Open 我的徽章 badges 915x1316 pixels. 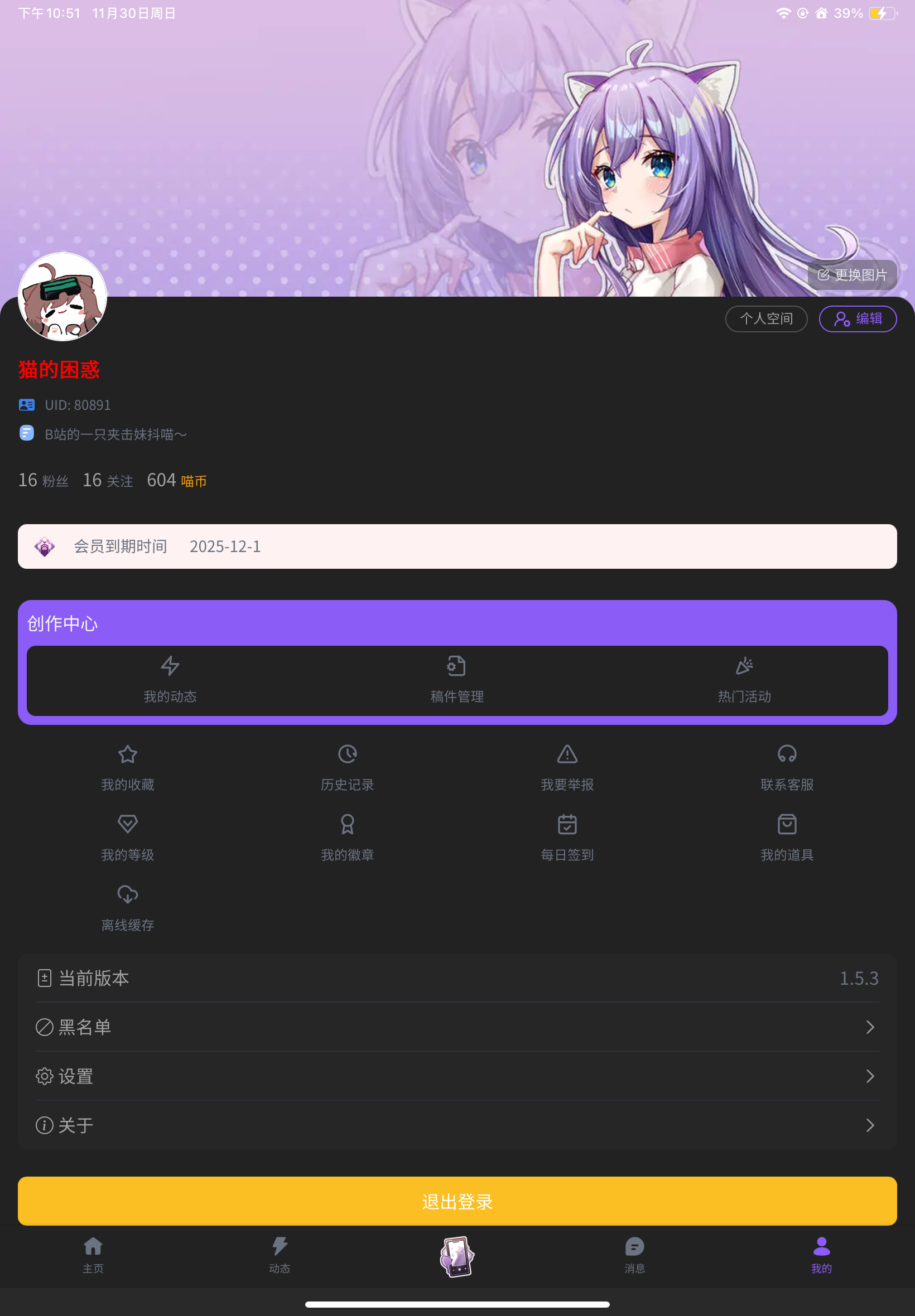pos(348,838)
